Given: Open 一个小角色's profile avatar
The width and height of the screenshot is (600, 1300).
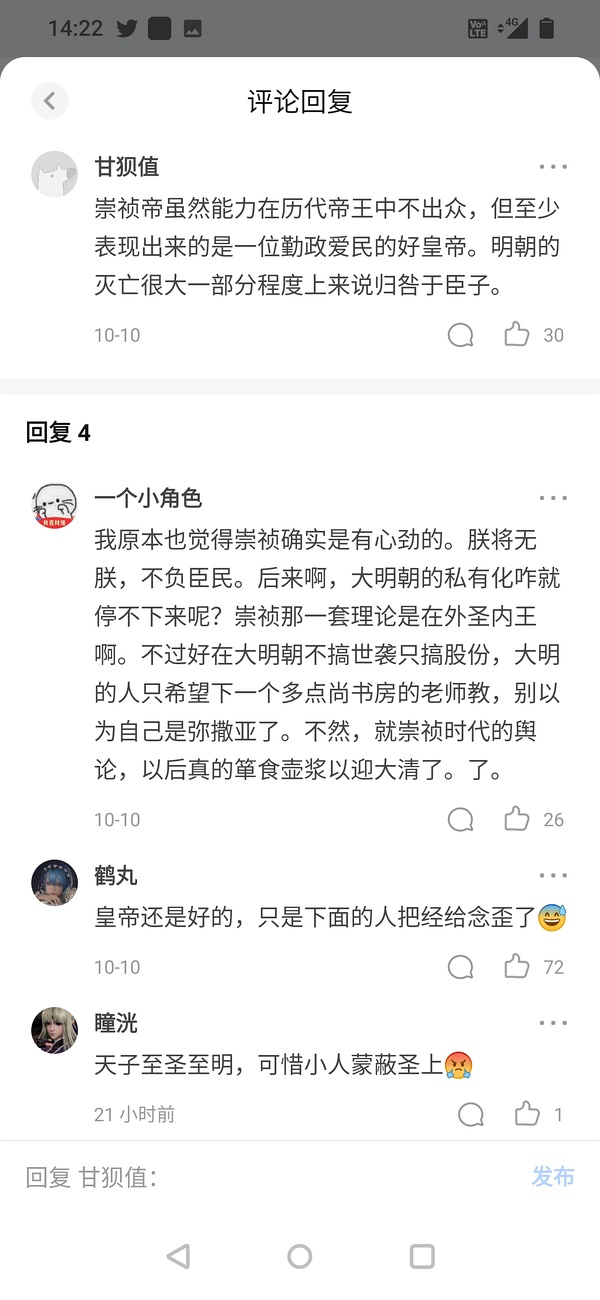Looking at the screenshot, I should pos(55,505).
